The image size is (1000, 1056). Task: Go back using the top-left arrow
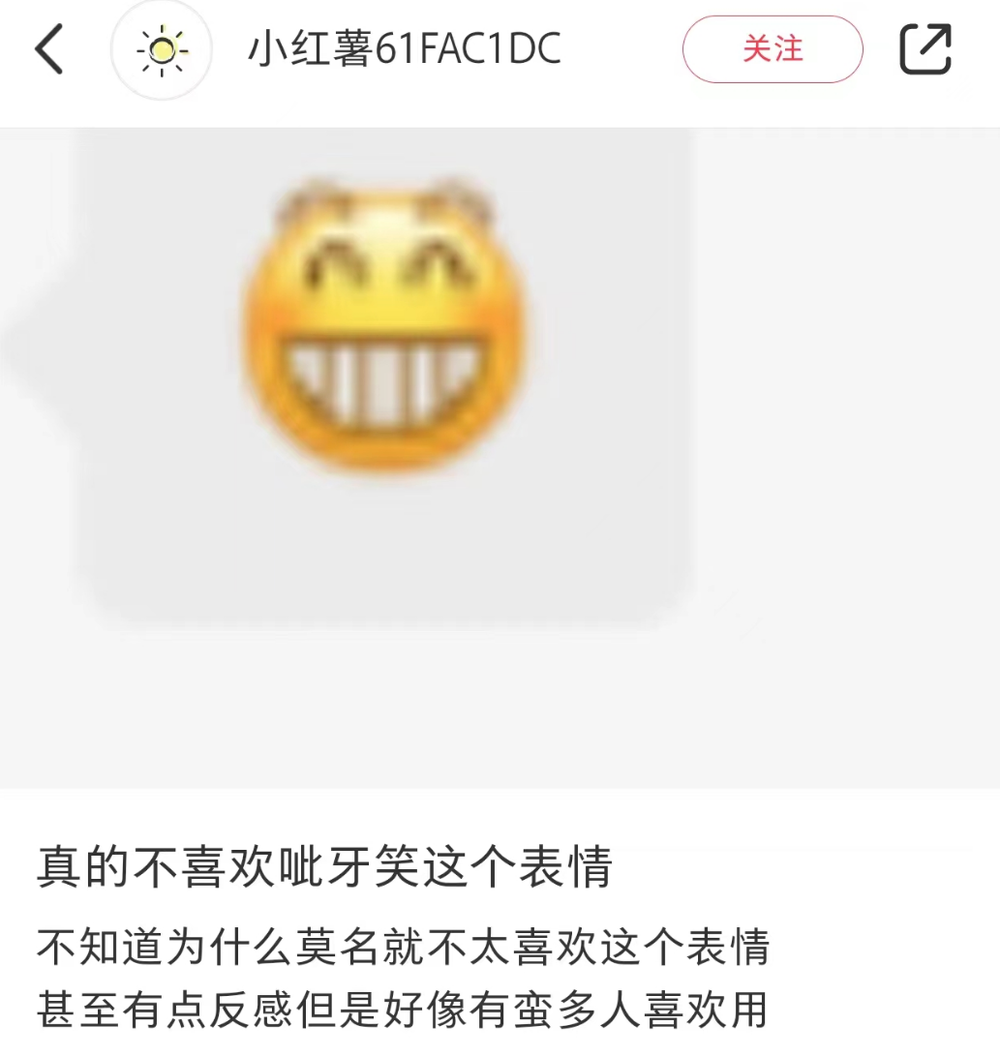[49, 49]
